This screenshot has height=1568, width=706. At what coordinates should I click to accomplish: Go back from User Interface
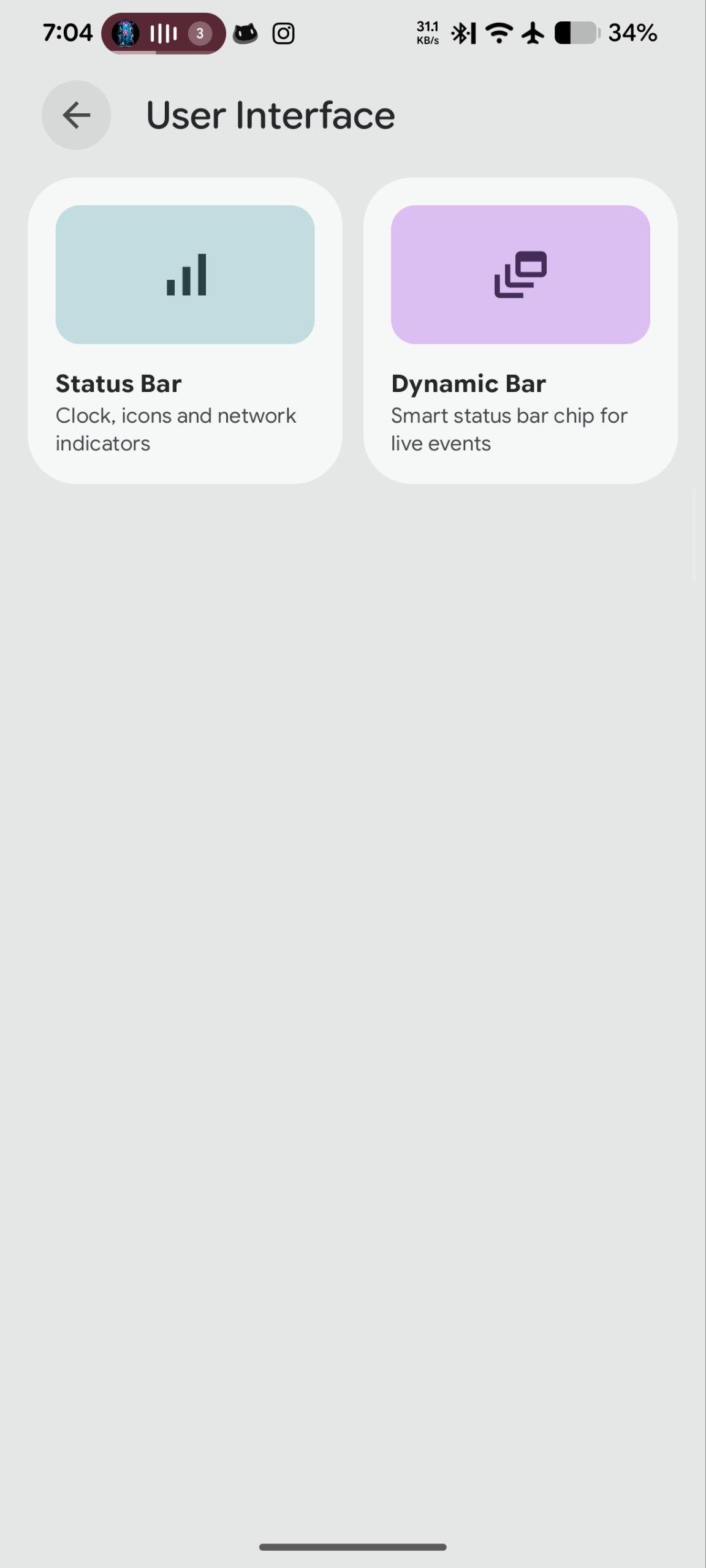pos(76,115)
